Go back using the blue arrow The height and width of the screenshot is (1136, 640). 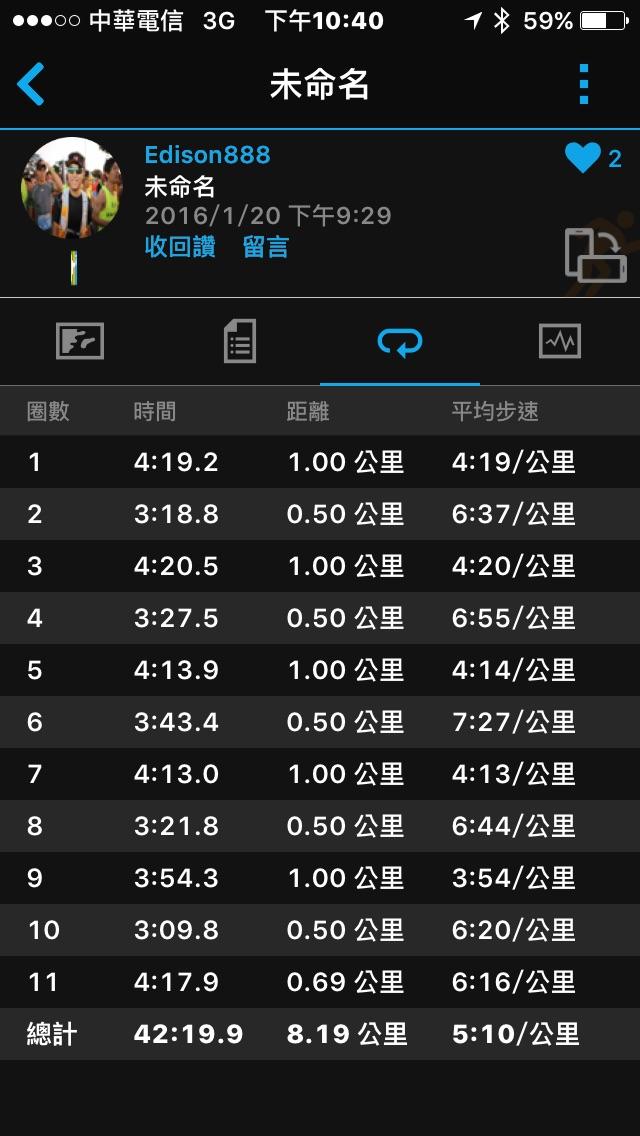pos(32,84)
